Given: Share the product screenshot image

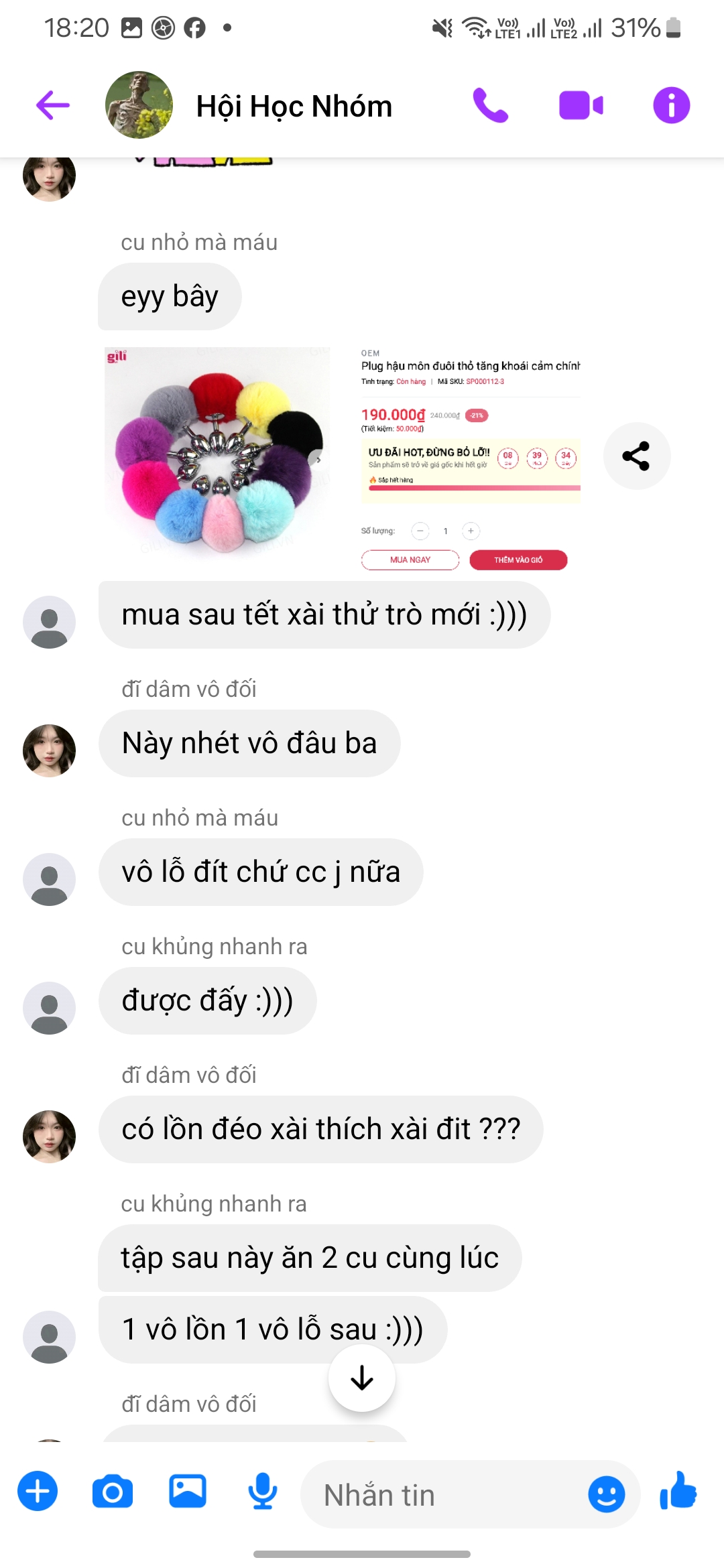Looking at the screenshot, I should pyautogui.click(x=636, y=456).
